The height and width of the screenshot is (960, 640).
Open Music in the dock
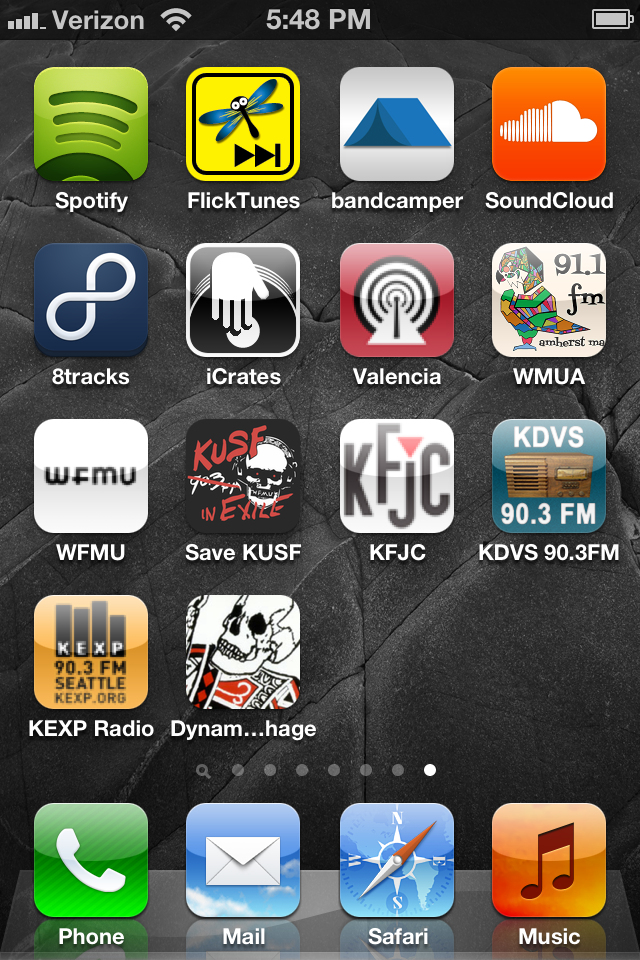tap(549, 860)
